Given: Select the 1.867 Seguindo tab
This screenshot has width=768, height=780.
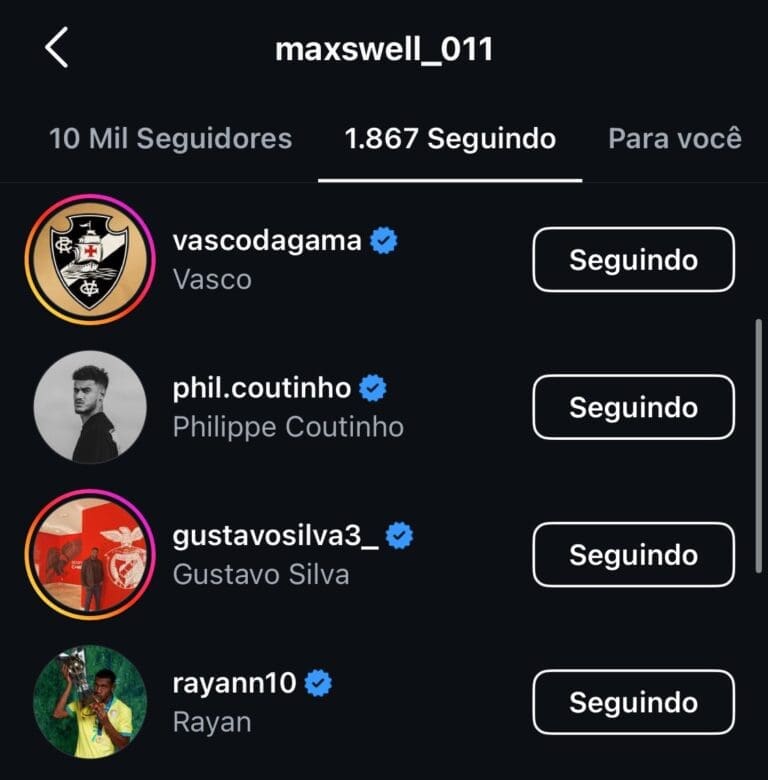Looking at the screenshot, I should (x=450, y=138).
